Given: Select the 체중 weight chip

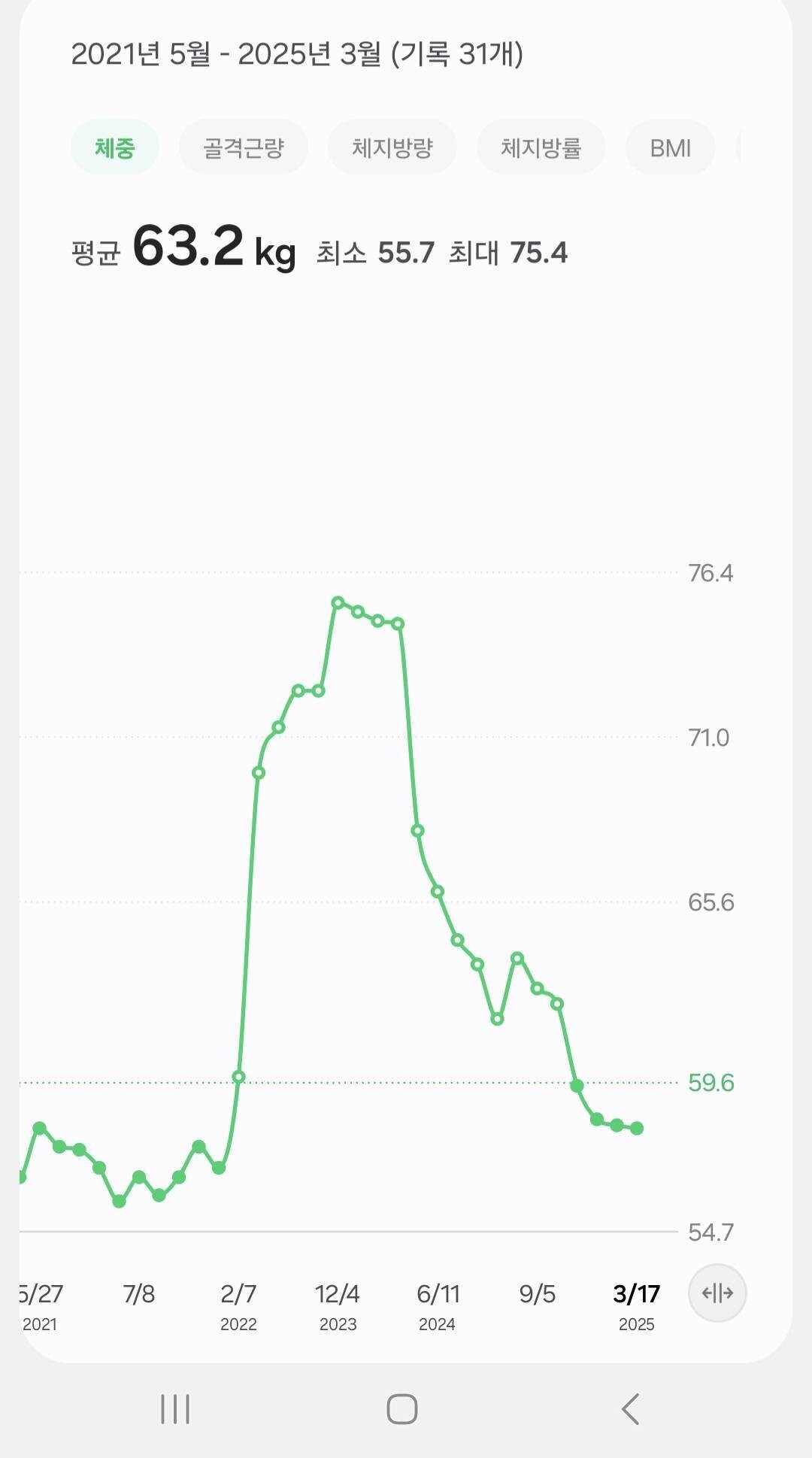Looking at the screenshot, I should [x=115, y=147].
